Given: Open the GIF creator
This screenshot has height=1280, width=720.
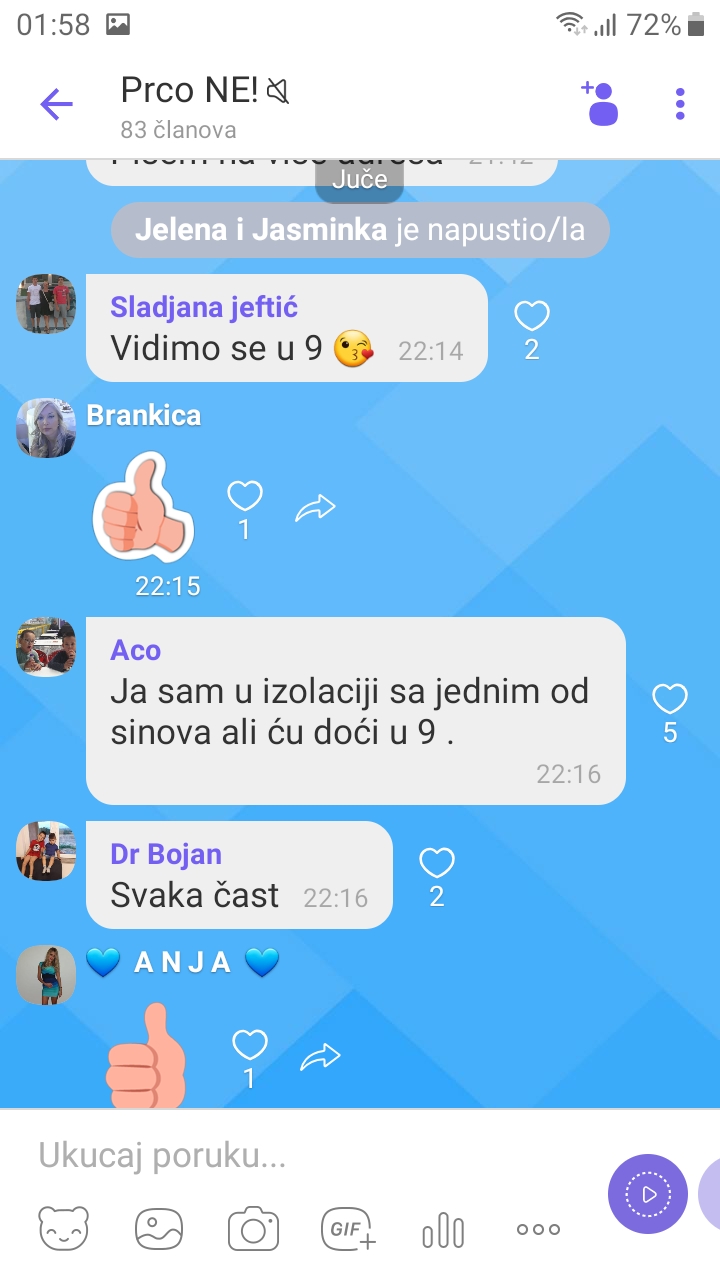Looking at the screenshot, I should pos(348,1229).
